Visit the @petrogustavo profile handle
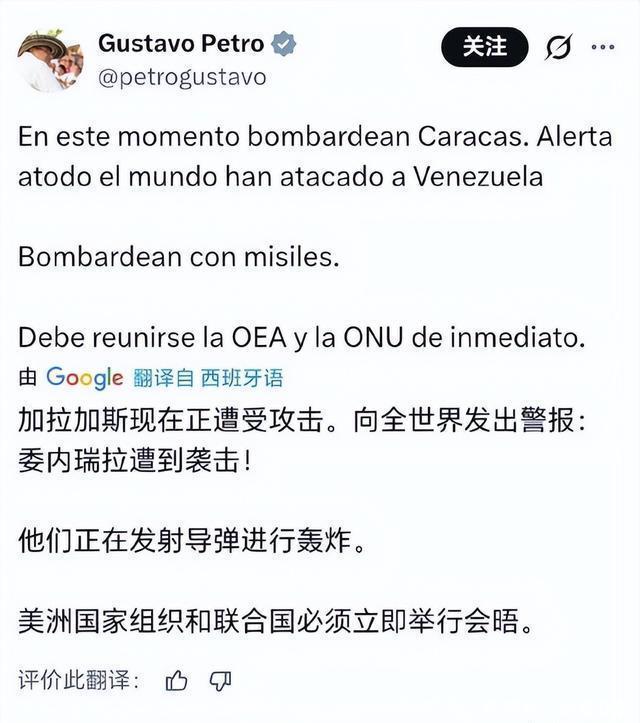640x723 pixels. (182, 77)
